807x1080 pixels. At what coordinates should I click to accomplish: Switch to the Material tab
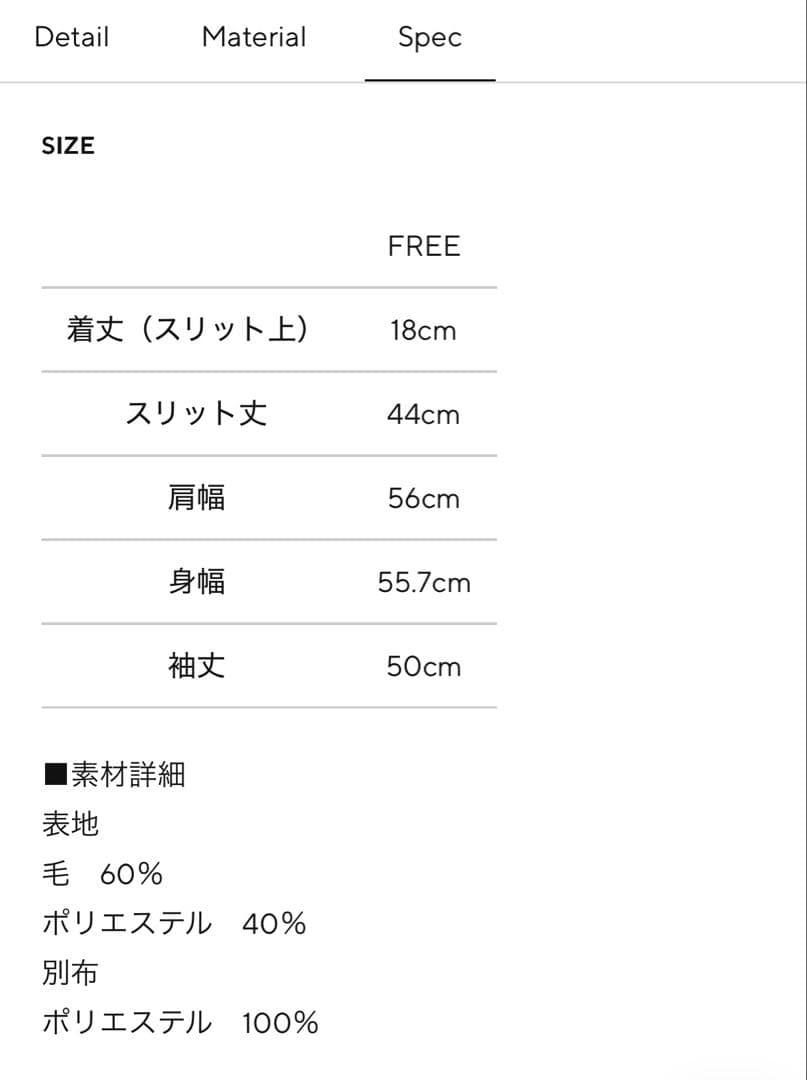[253, 37]
